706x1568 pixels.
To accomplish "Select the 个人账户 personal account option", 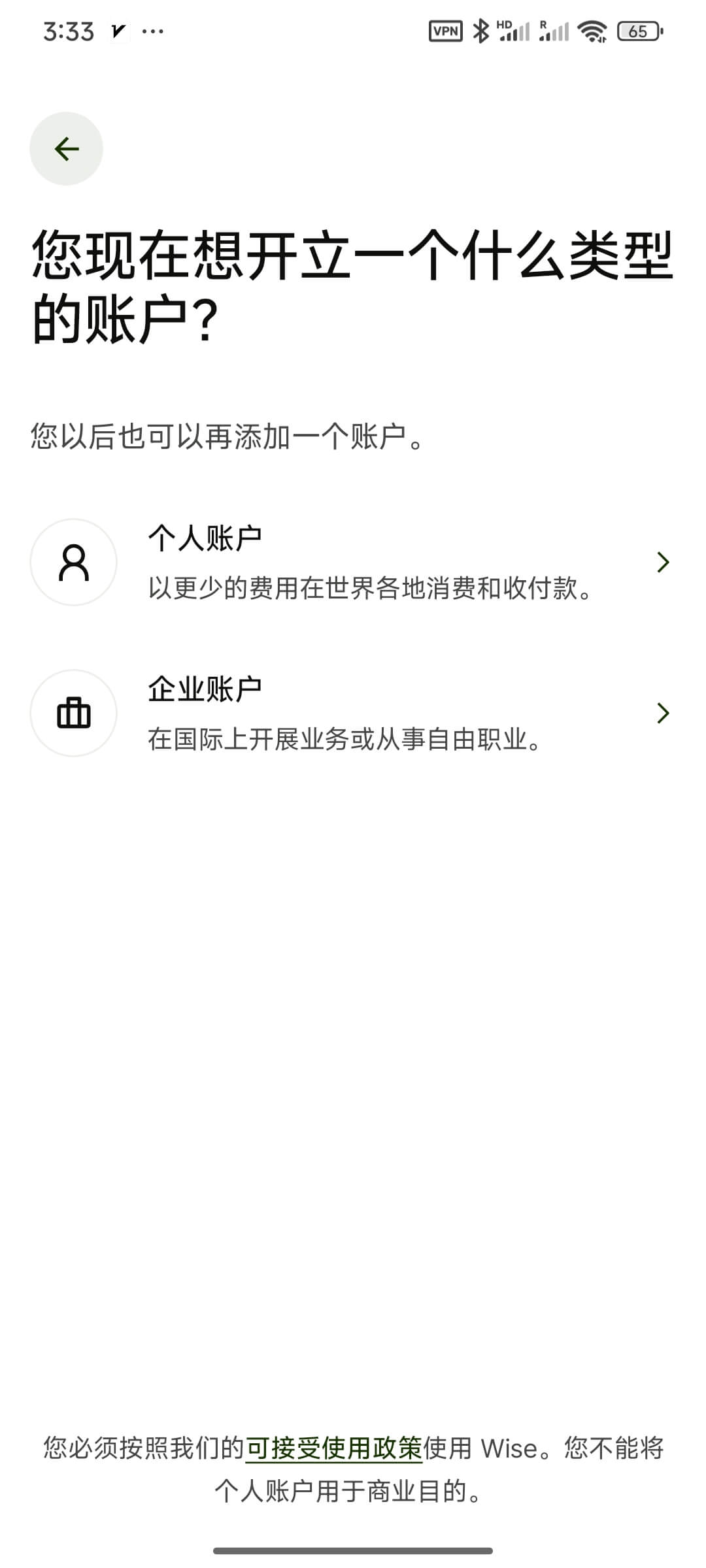I will click(353, 563).
